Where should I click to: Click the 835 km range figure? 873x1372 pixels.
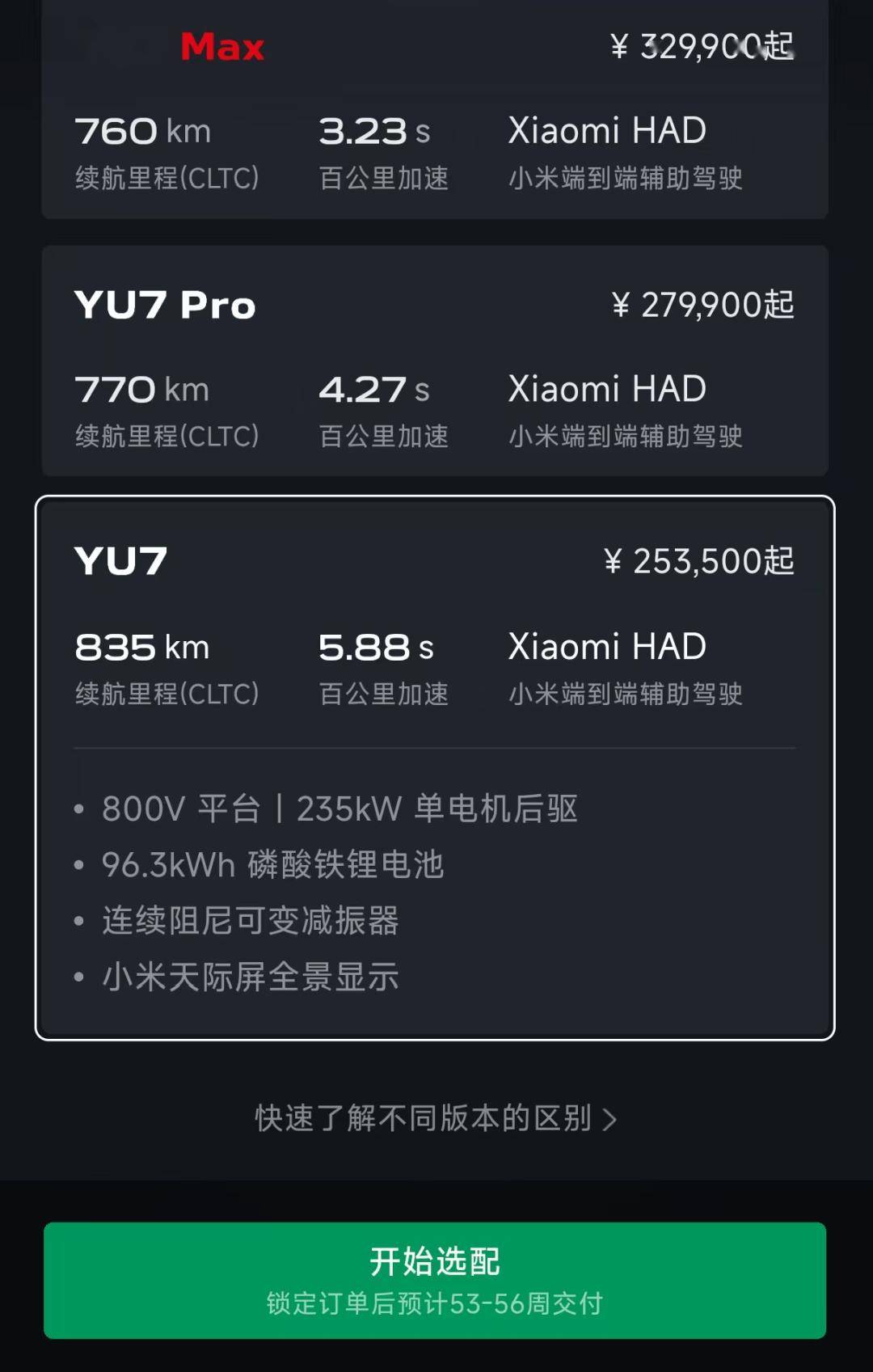click(x=141, y=646)
